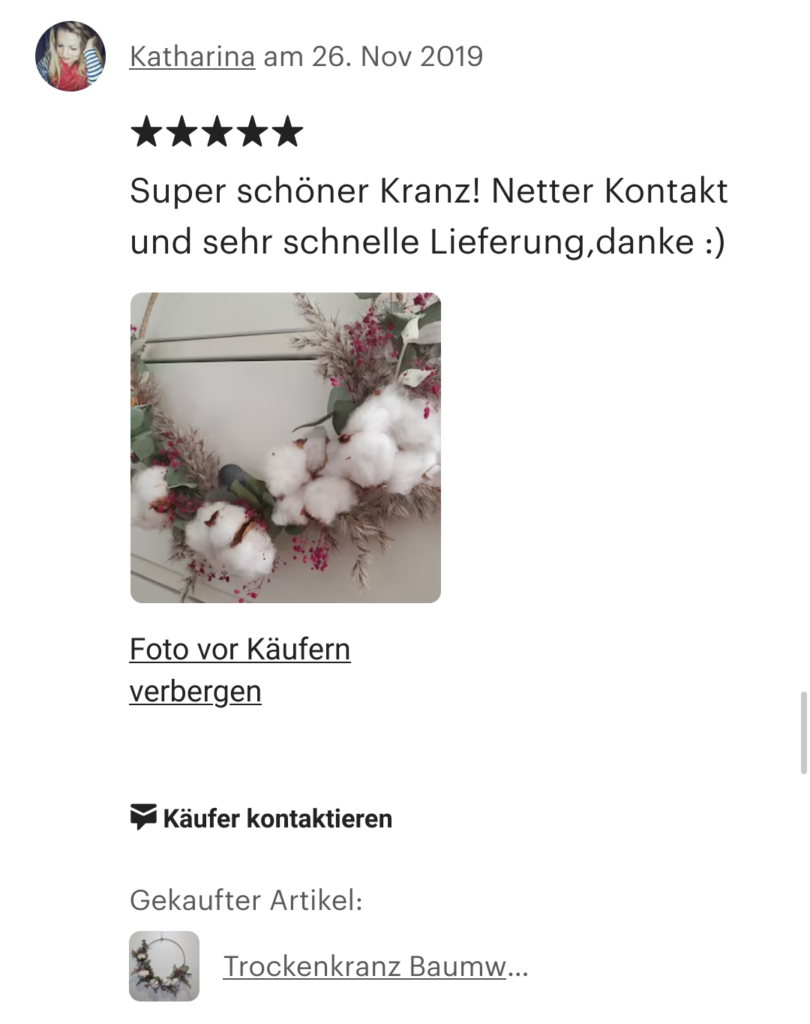Open the Trockenkranz Baumw... item link
Image resolution: width=810 pixels, height=1024 pixels.
coord(375,966)
